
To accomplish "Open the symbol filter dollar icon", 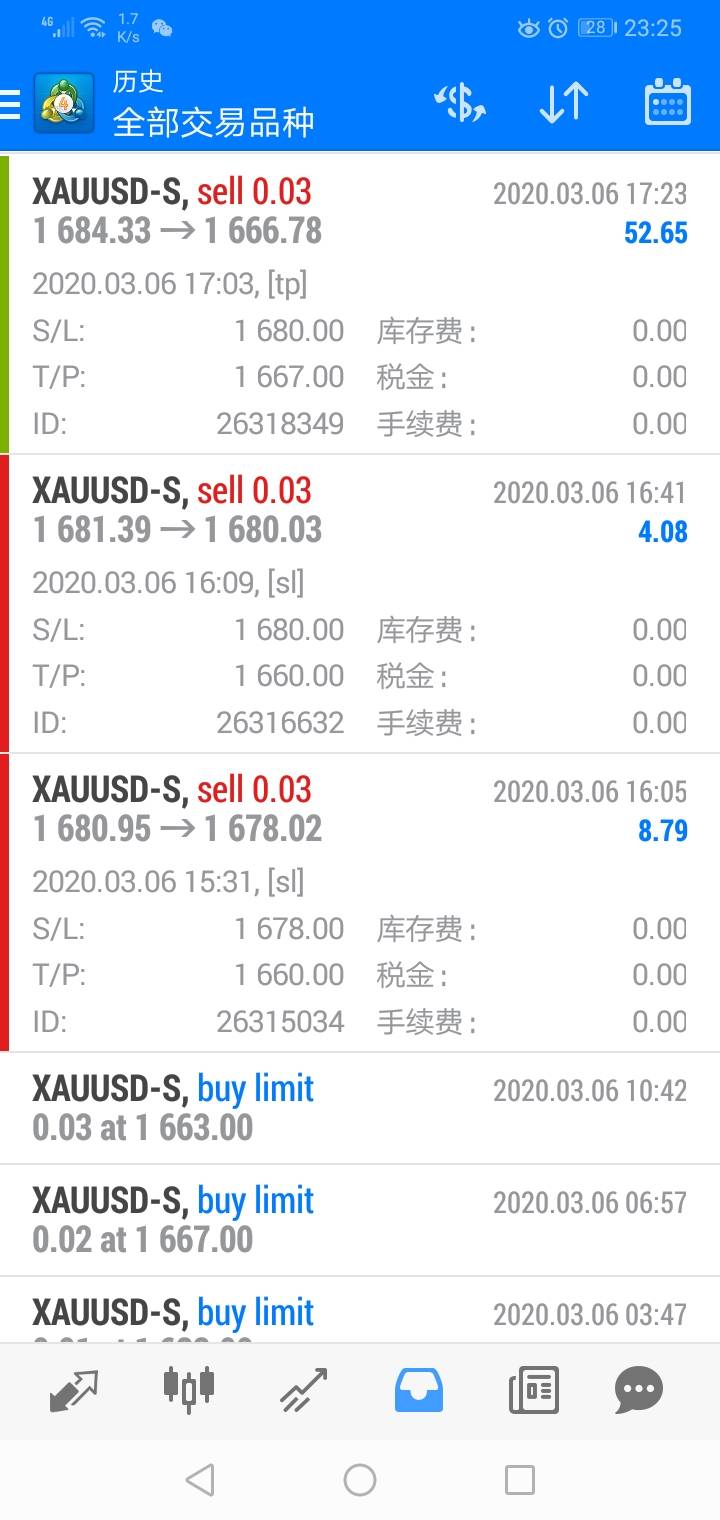I will pos(460,103).
